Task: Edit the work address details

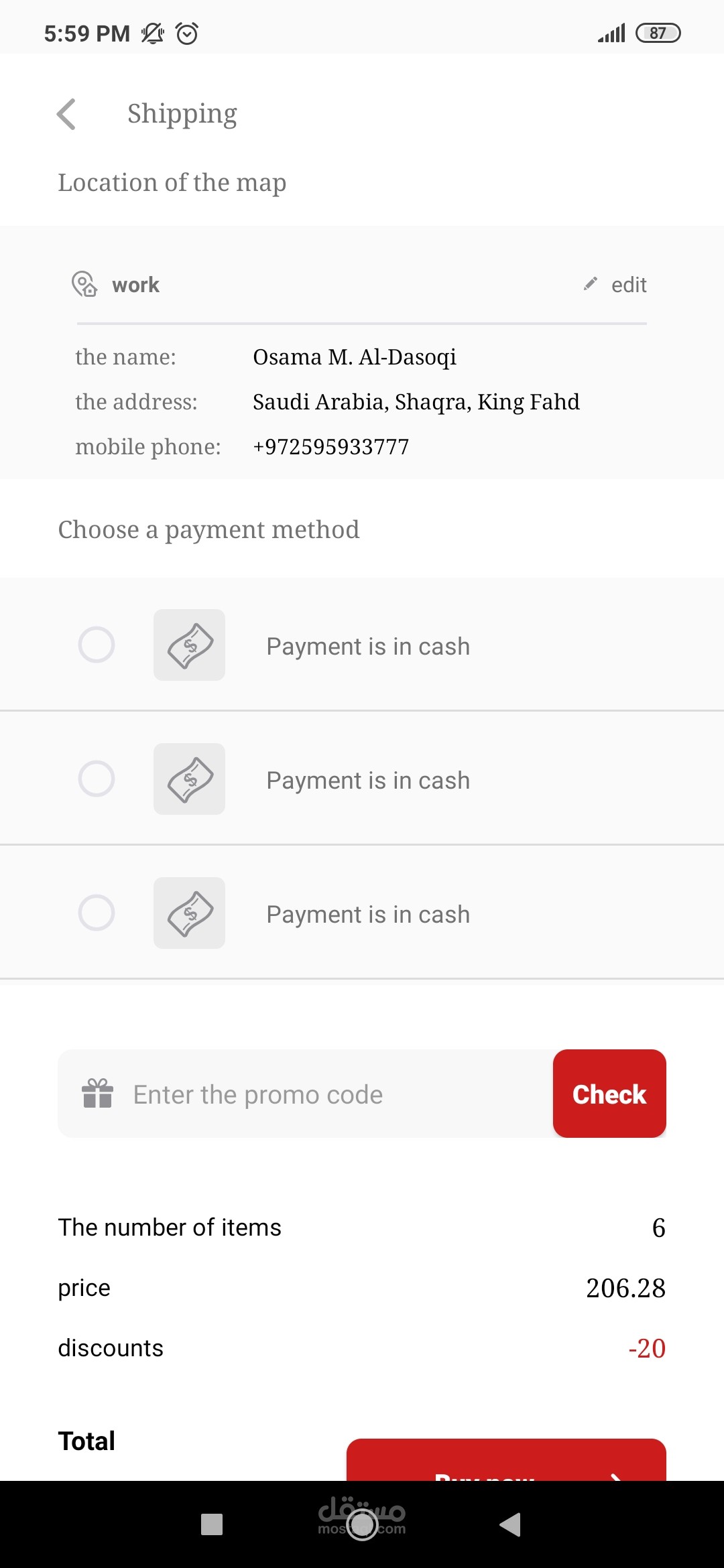Action: [615, 285]
